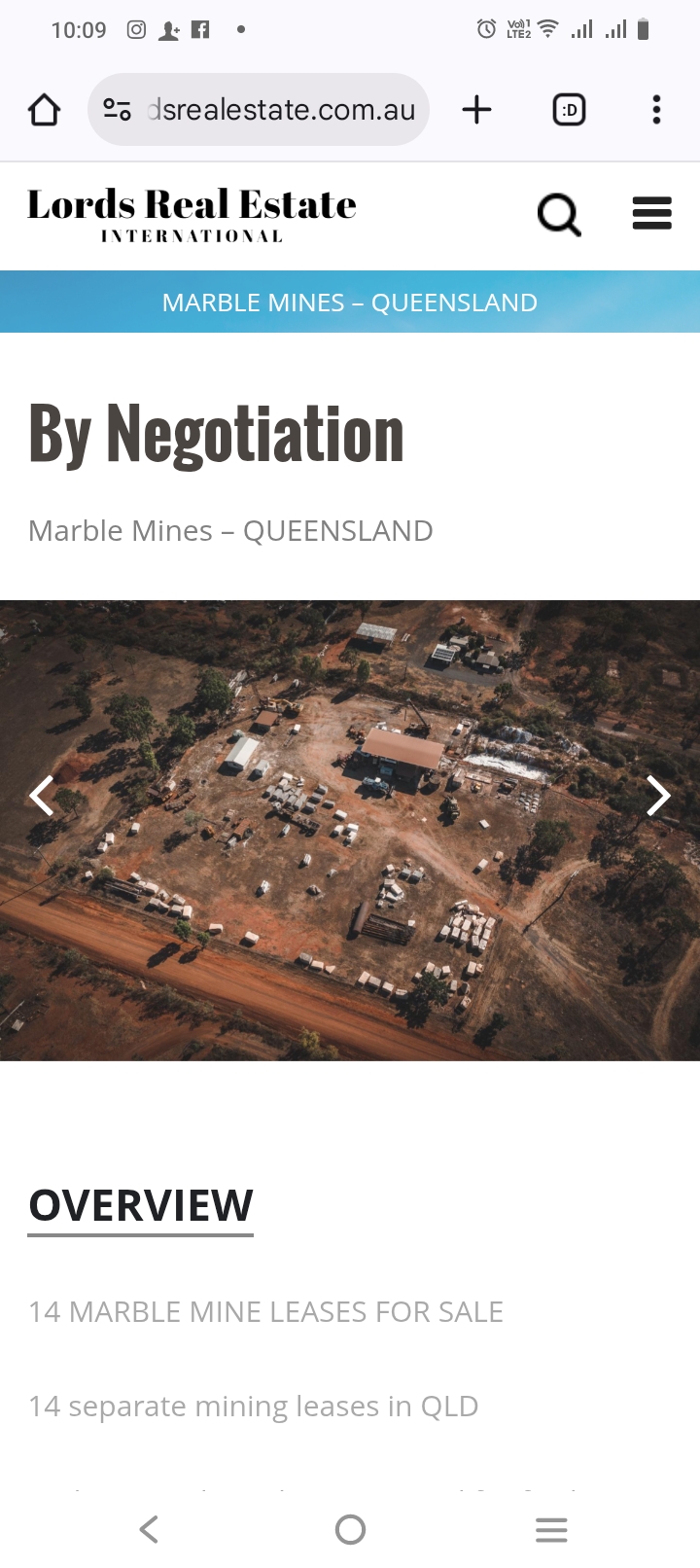Open the browser overflow menu

point(656,110)
